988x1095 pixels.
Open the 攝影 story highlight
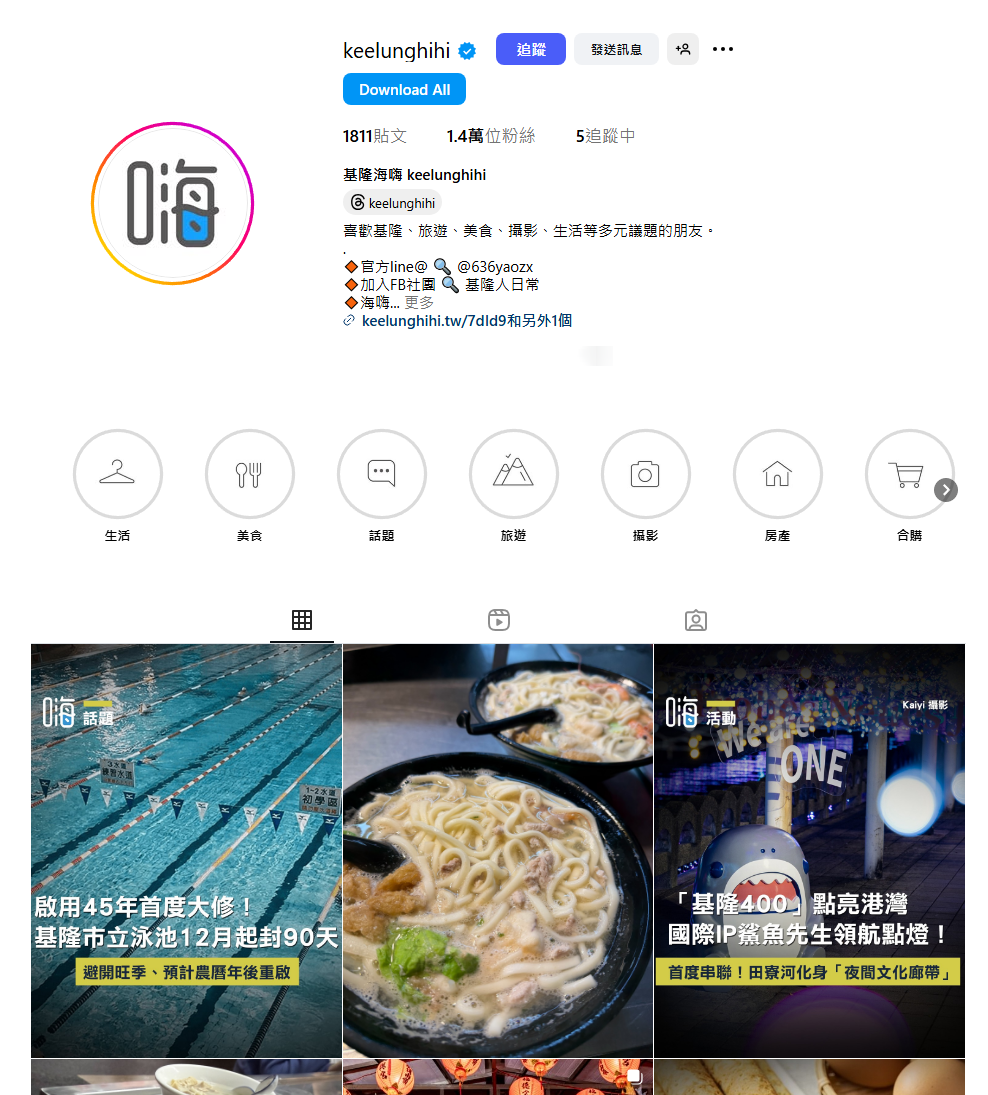pos(646,474)
